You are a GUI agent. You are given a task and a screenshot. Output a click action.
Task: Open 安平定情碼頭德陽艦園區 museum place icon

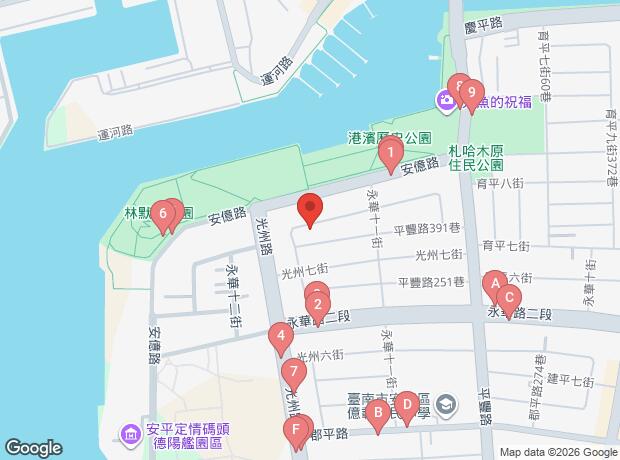coord(131,437)
